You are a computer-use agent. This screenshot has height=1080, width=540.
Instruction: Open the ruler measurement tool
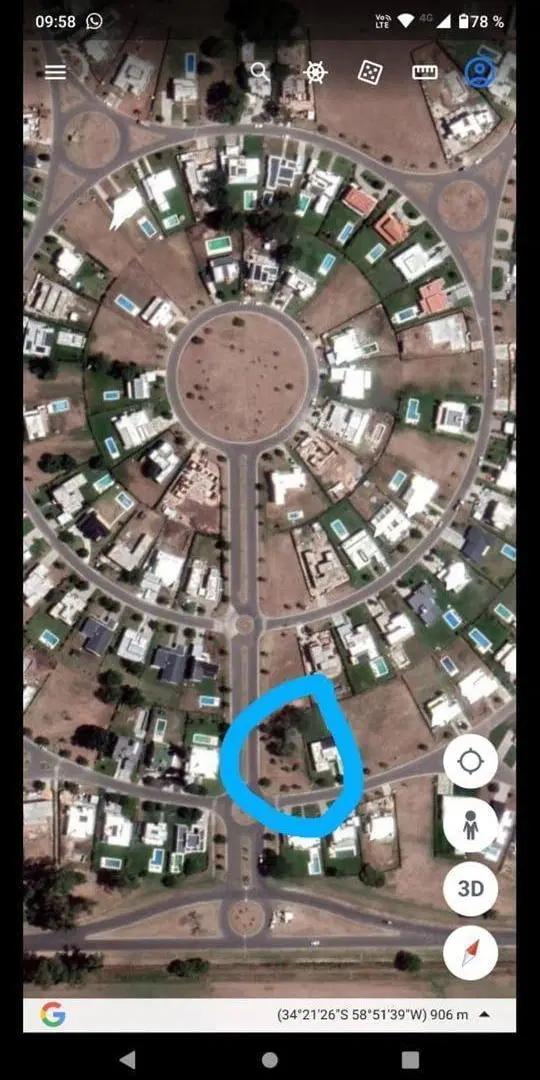(425, 72)
